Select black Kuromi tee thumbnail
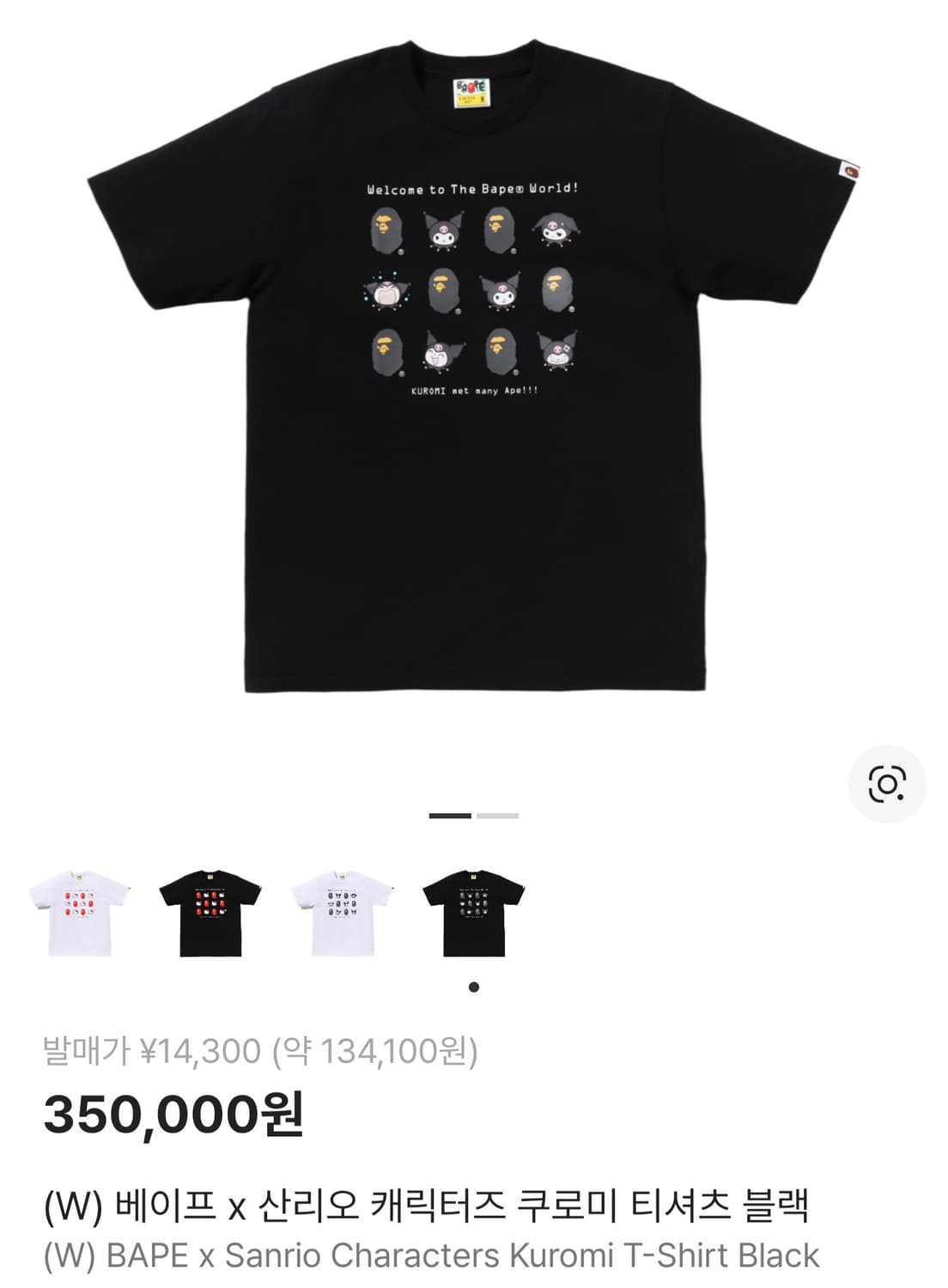 (x=473, y=913)
